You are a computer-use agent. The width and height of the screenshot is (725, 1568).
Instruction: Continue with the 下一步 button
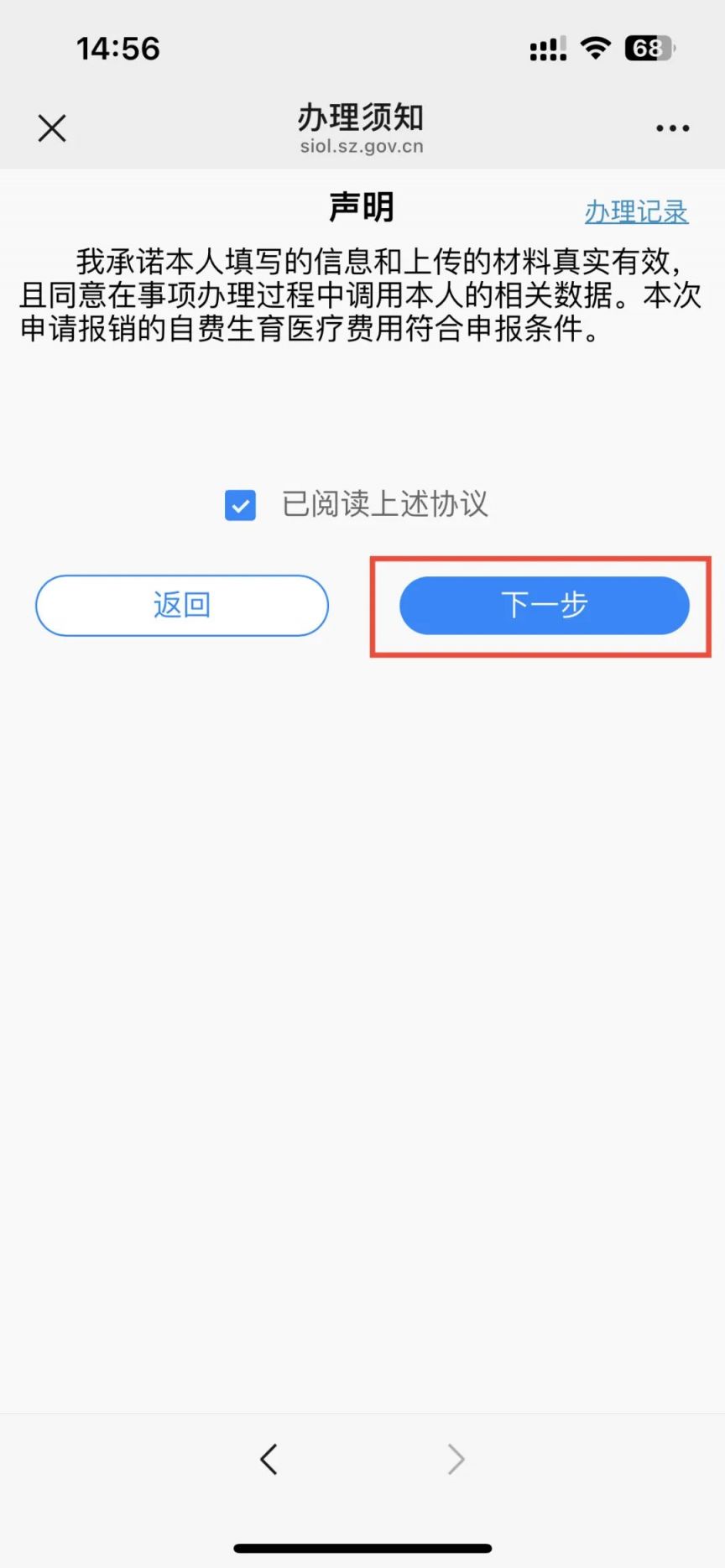coord(545,605)
